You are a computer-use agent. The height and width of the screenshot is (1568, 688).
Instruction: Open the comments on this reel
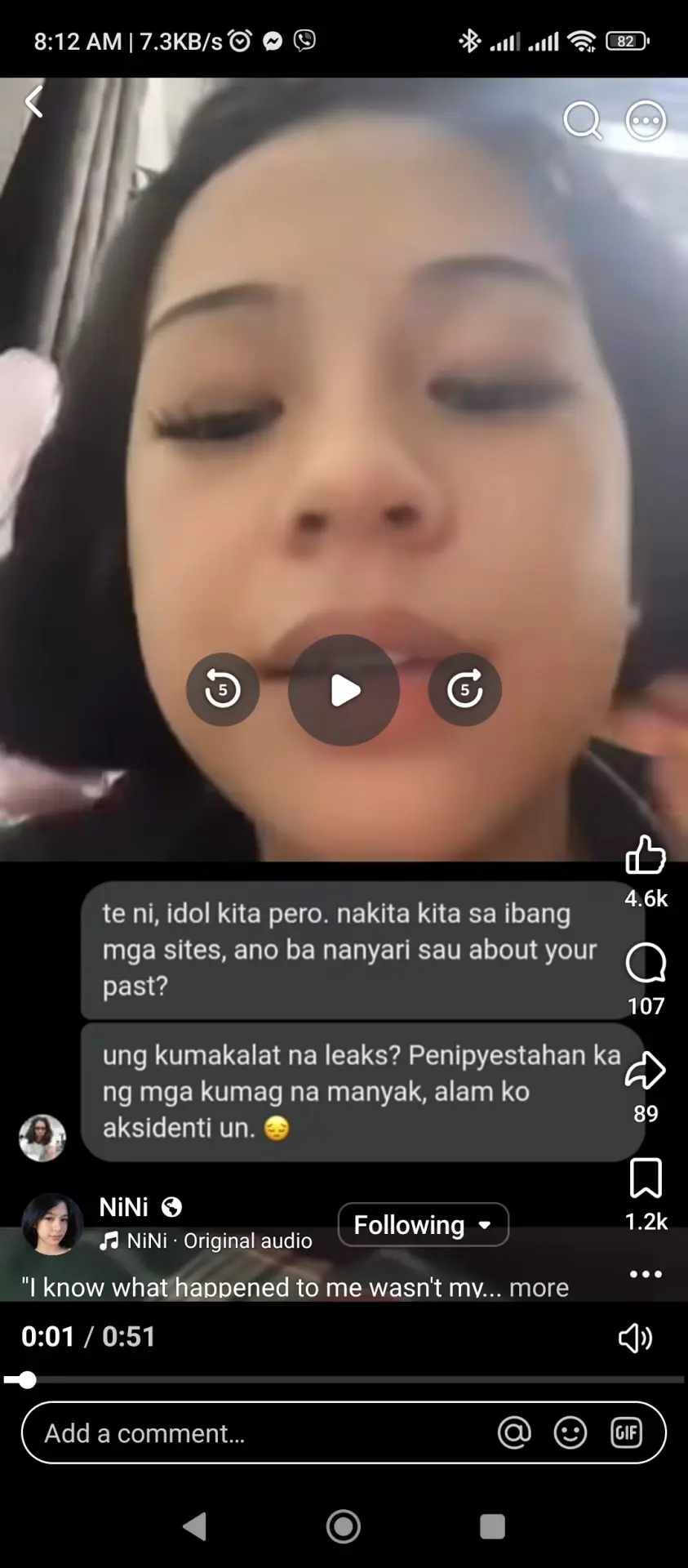[646, 964]
